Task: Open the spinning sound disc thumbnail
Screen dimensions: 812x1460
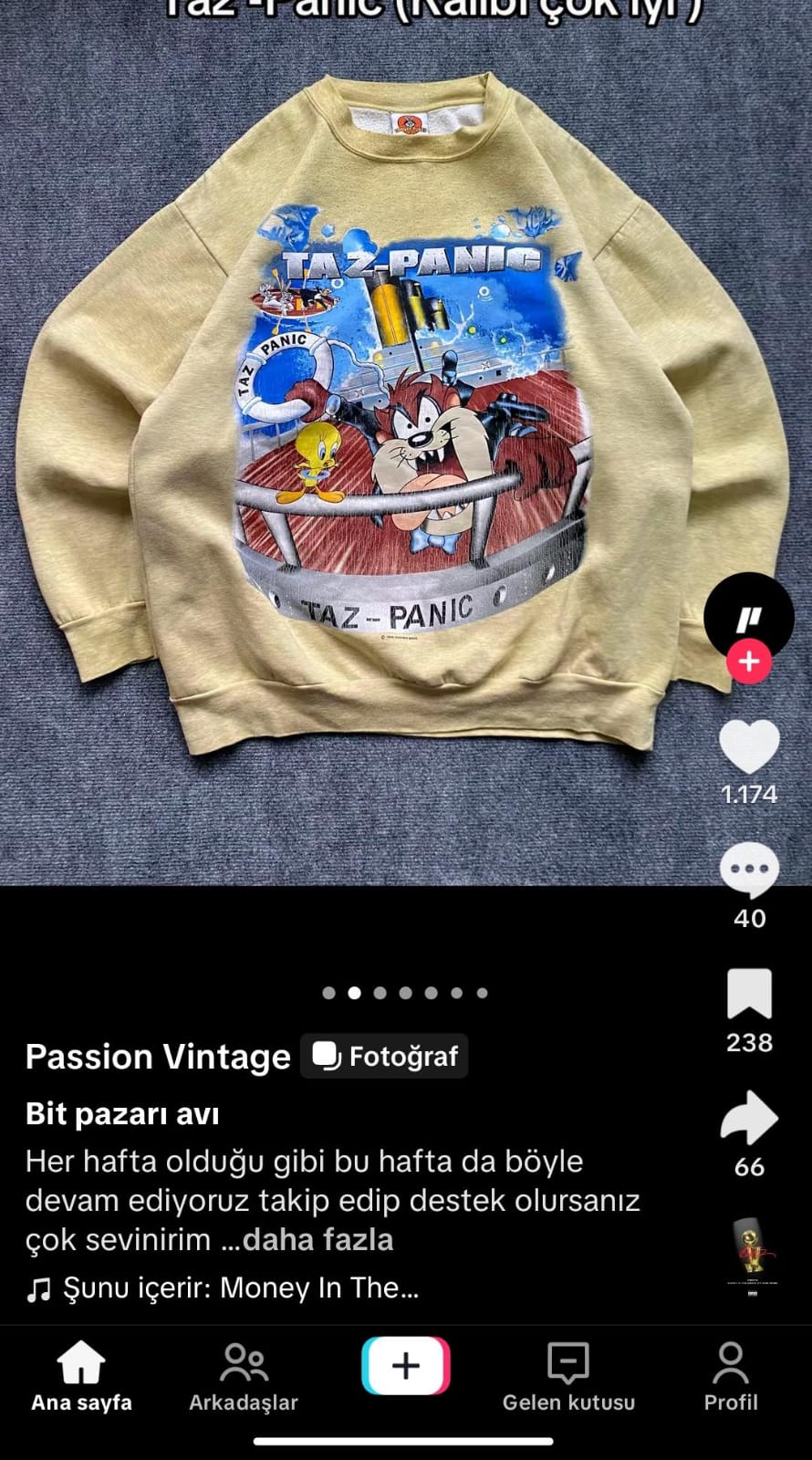Action: point(752,1252)
